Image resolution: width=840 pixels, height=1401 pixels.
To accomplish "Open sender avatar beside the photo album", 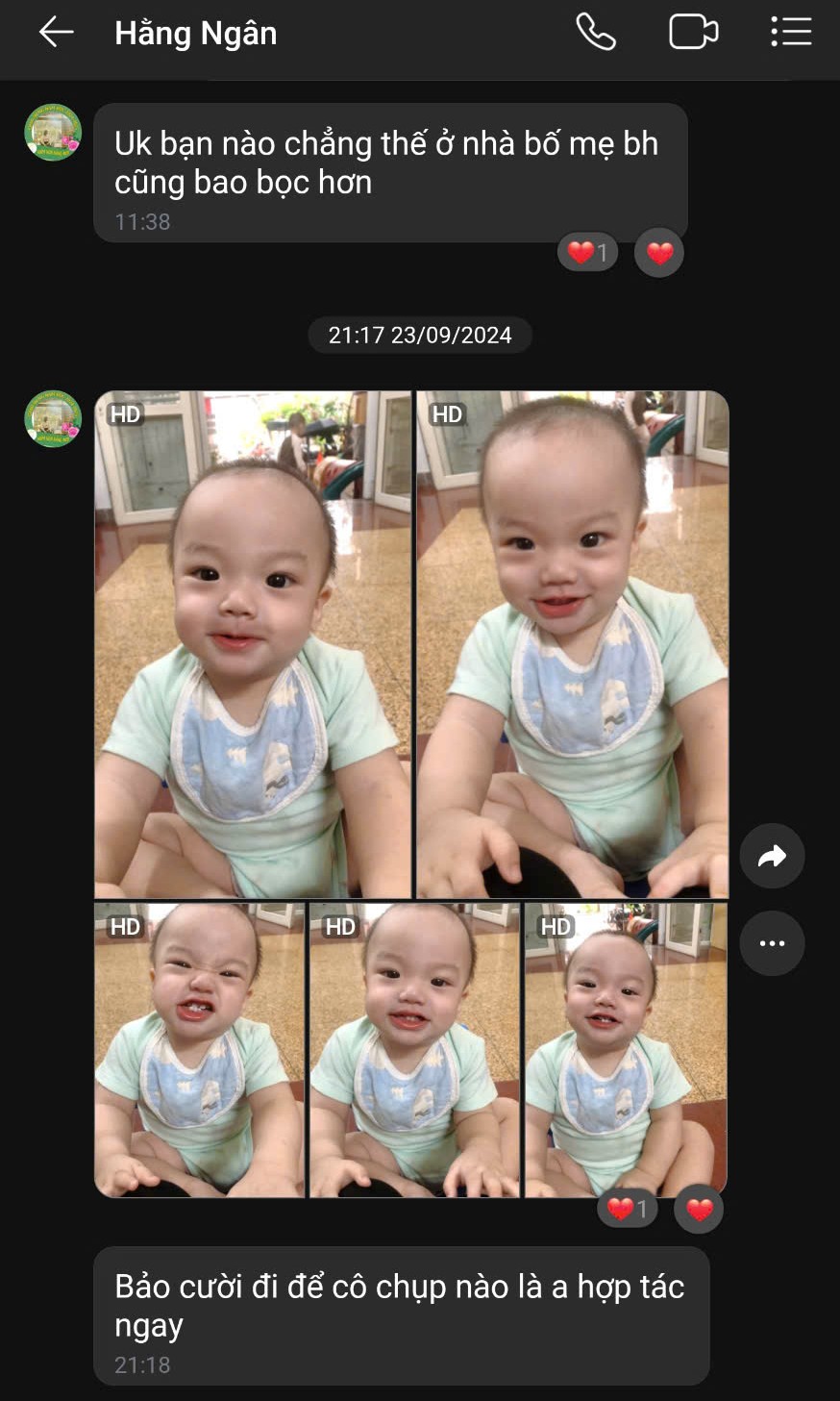I will point(53,419).
